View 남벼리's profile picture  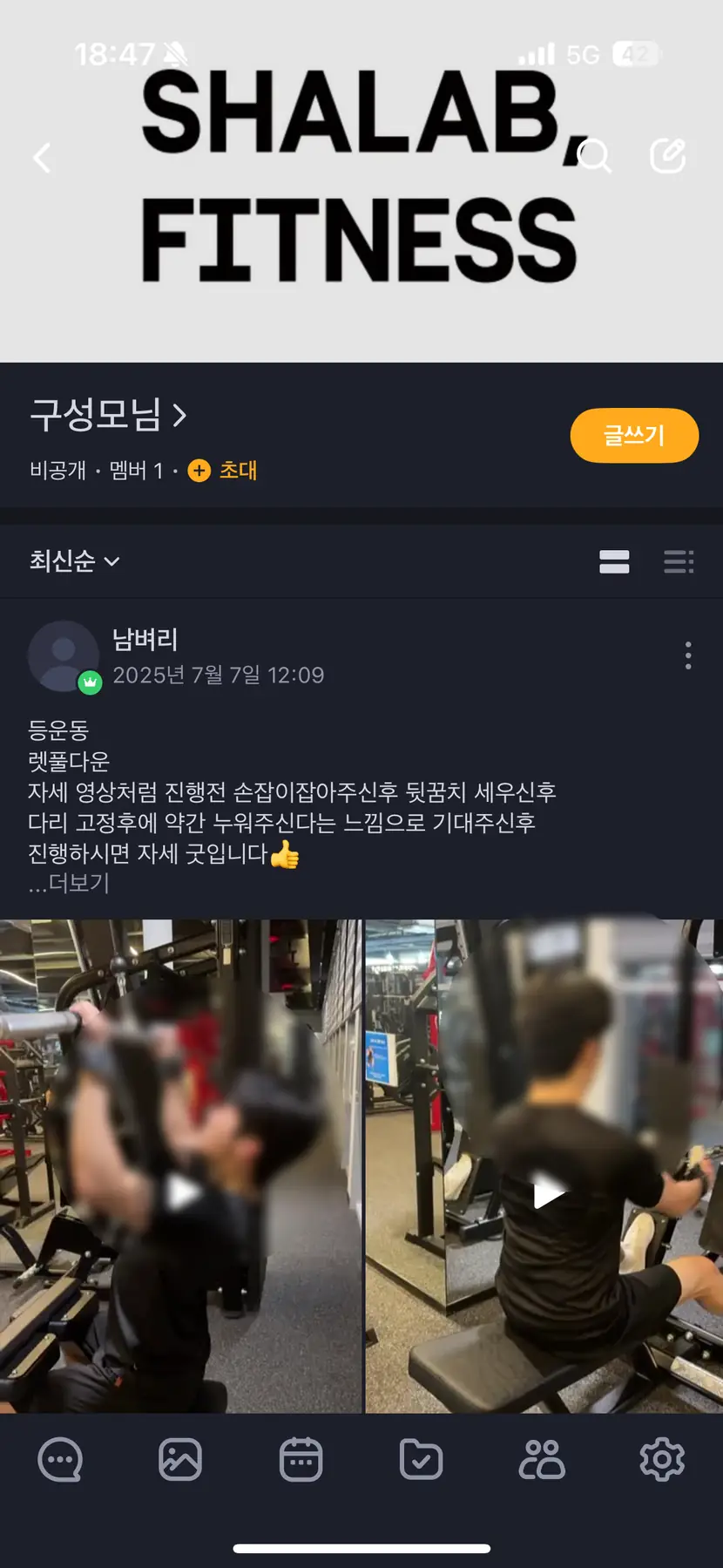point(63,655)
